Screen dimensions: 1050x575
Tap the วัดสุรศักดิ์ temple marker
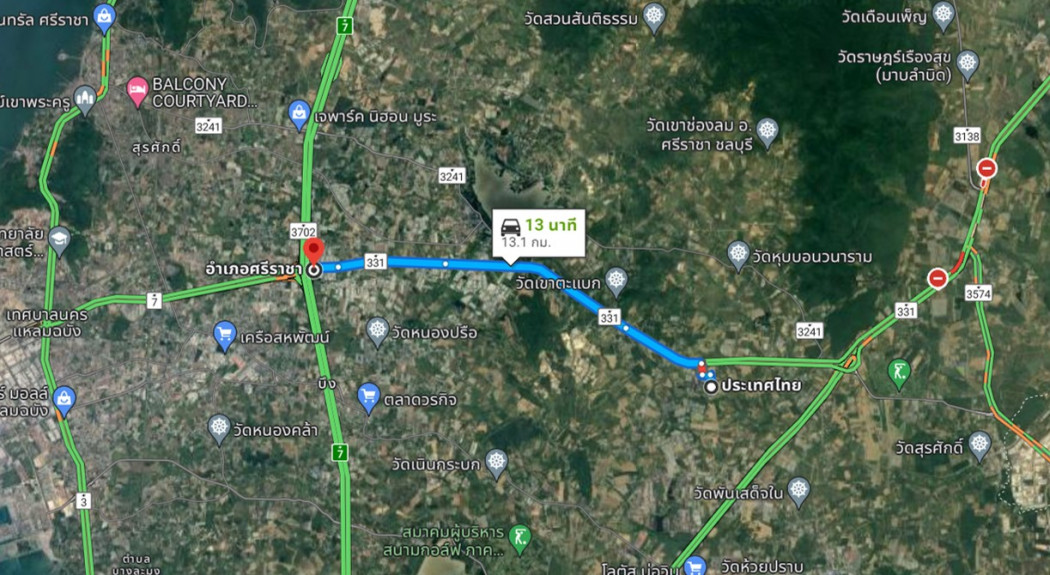tap(979, 444)
